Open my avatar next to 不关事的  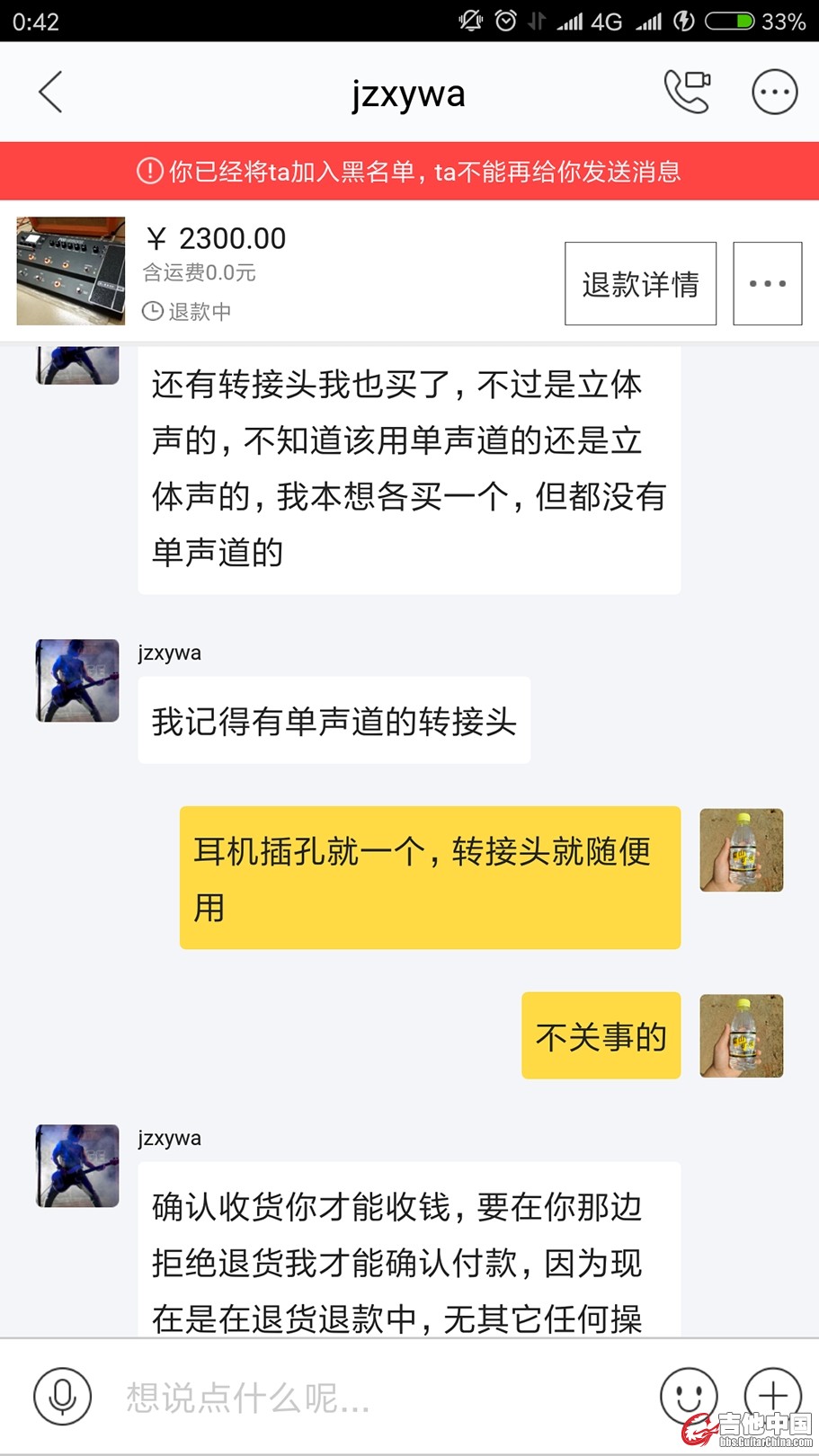point(741,1035)
